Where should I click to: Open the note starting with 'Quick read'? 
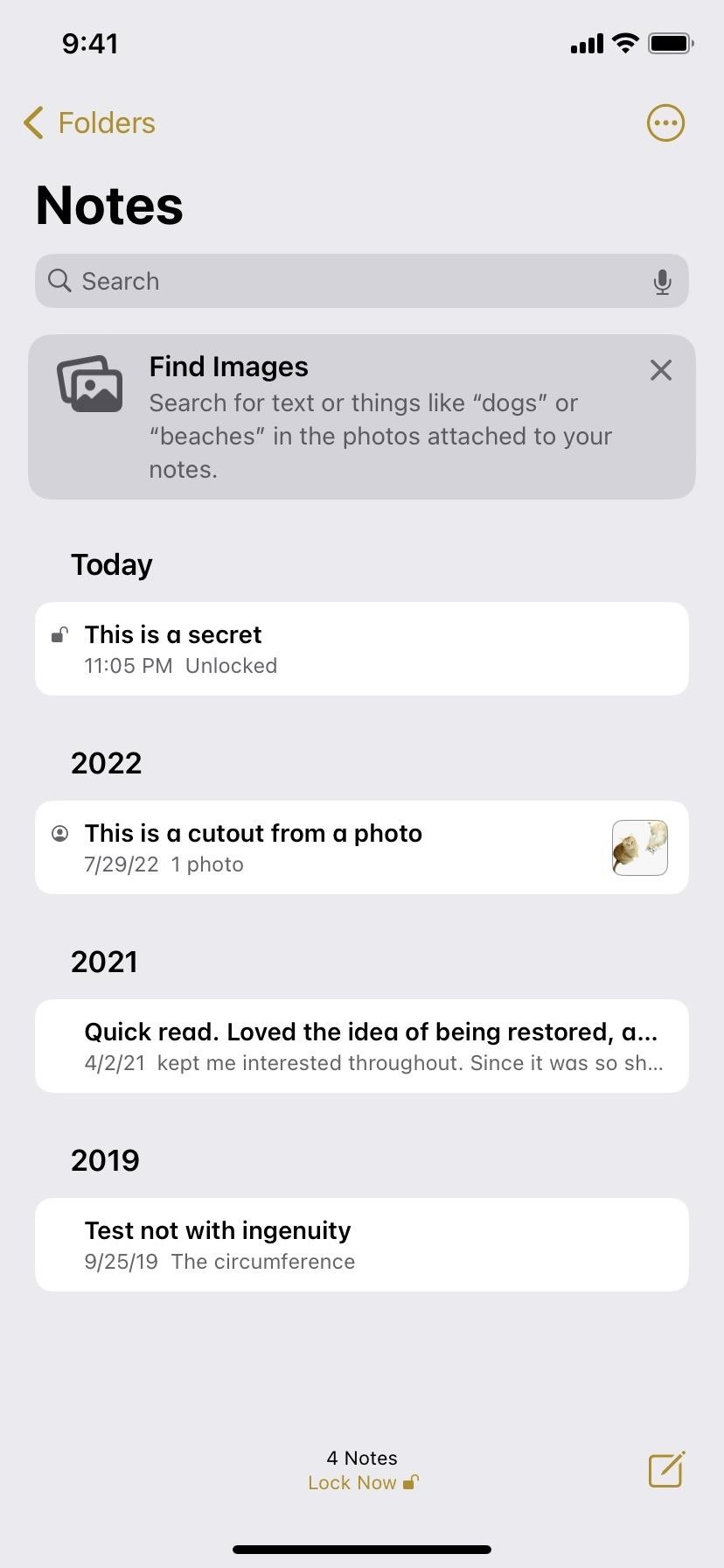click(x=362, y=1046)
